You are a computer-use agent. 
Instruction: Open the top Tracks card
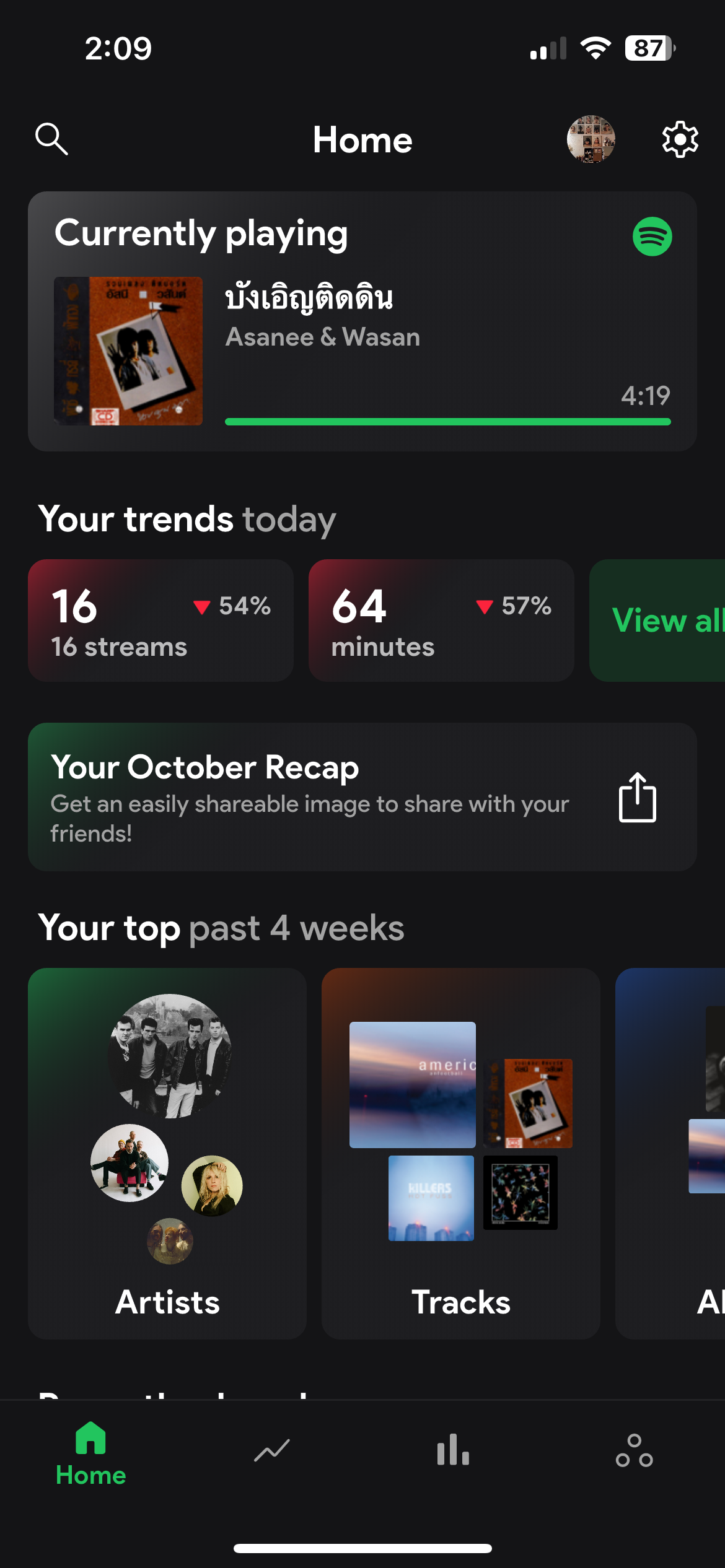coord(460,1152)
